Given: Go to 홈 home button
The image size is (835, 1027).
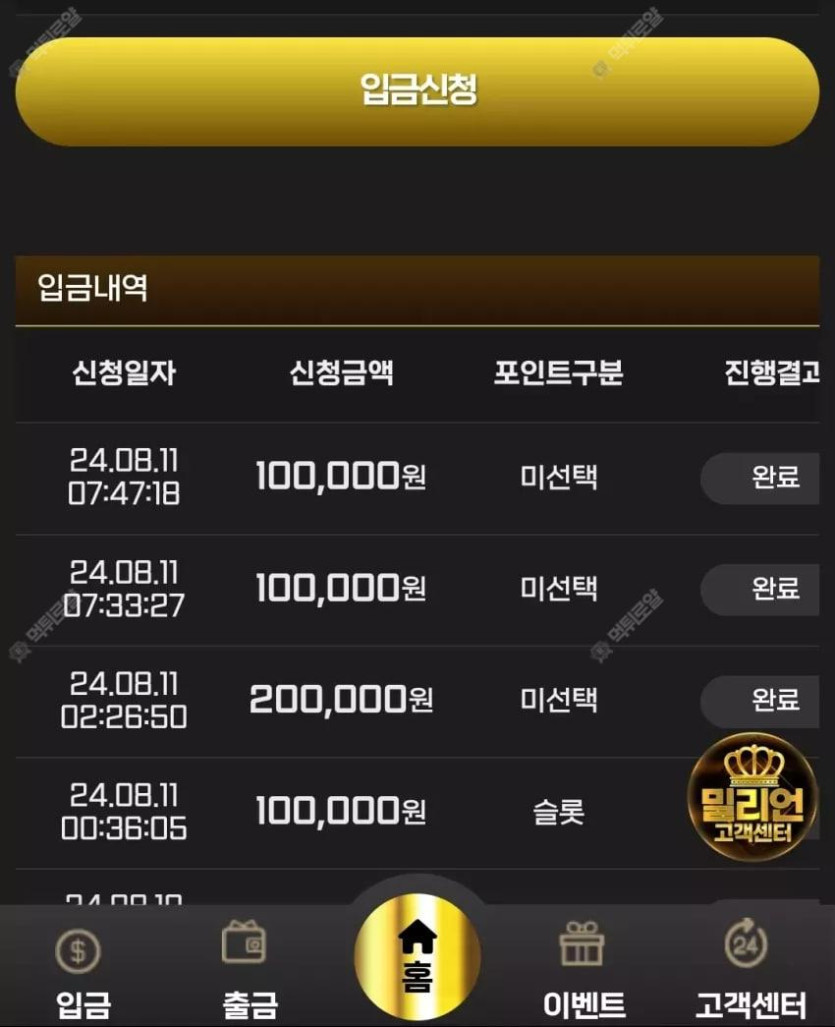Looking at the screenshot, I should click(x=417, y=957).
